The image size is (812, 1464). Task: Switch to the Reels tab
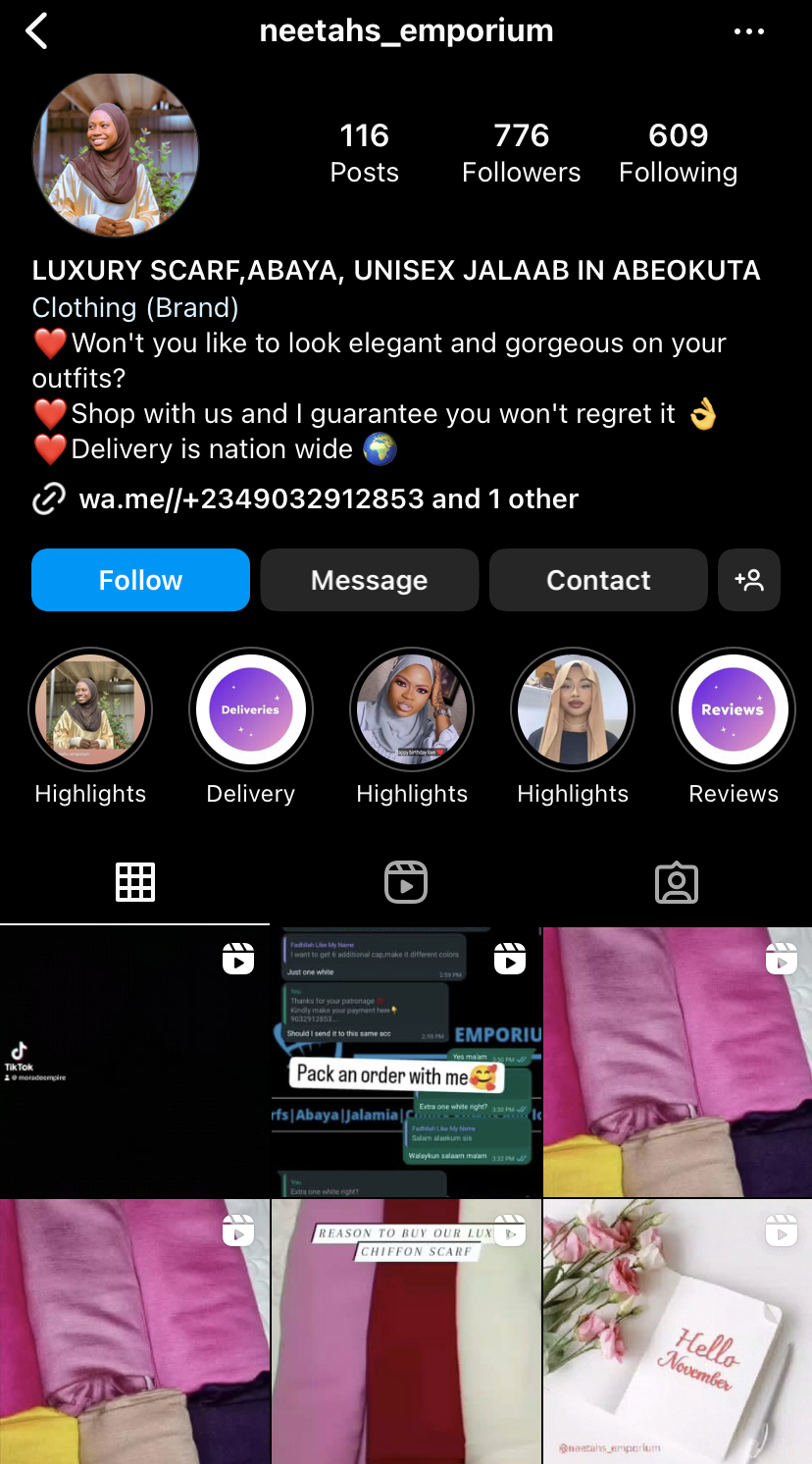point(406,882)
